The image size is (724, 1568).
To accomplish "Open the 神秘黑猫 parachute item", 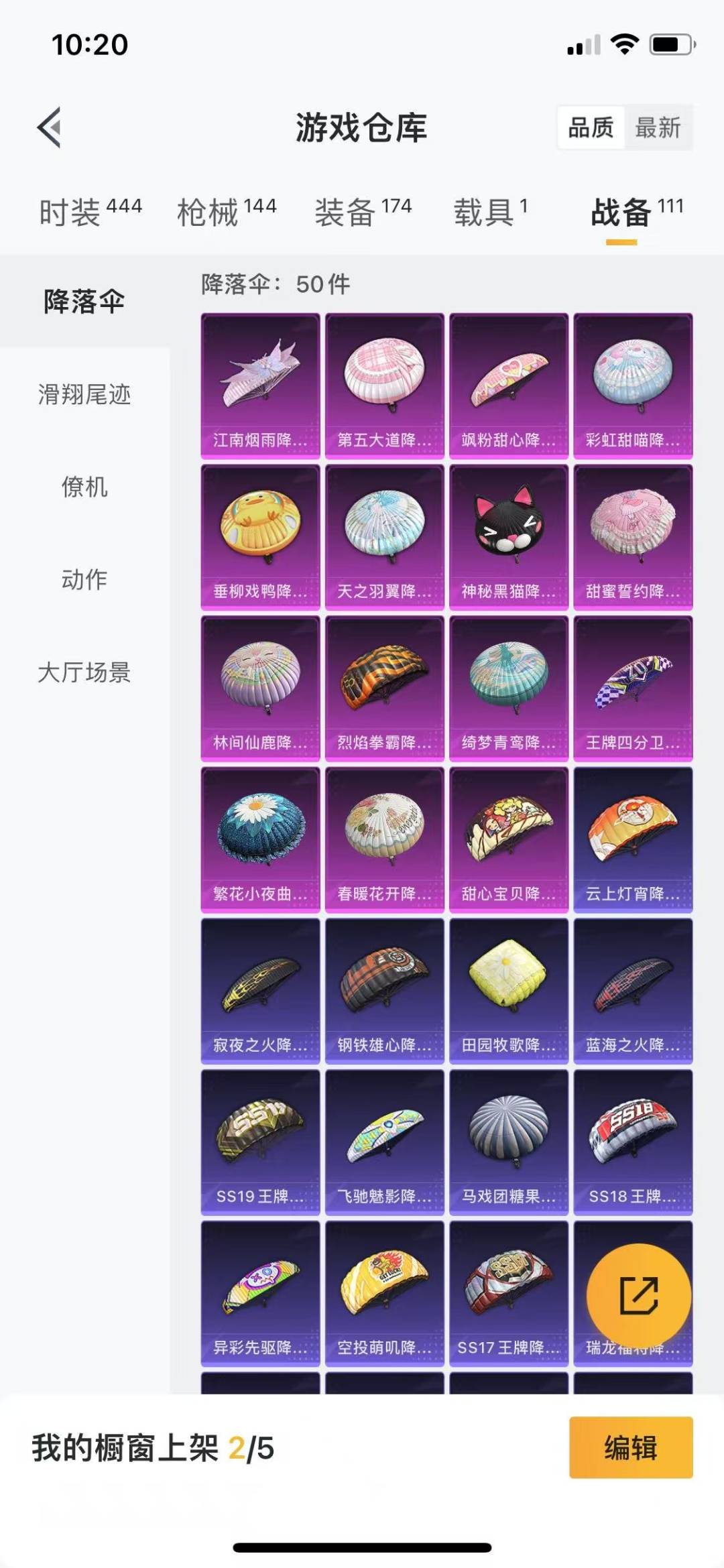I will pyautogui.click(x=509, y=538).
